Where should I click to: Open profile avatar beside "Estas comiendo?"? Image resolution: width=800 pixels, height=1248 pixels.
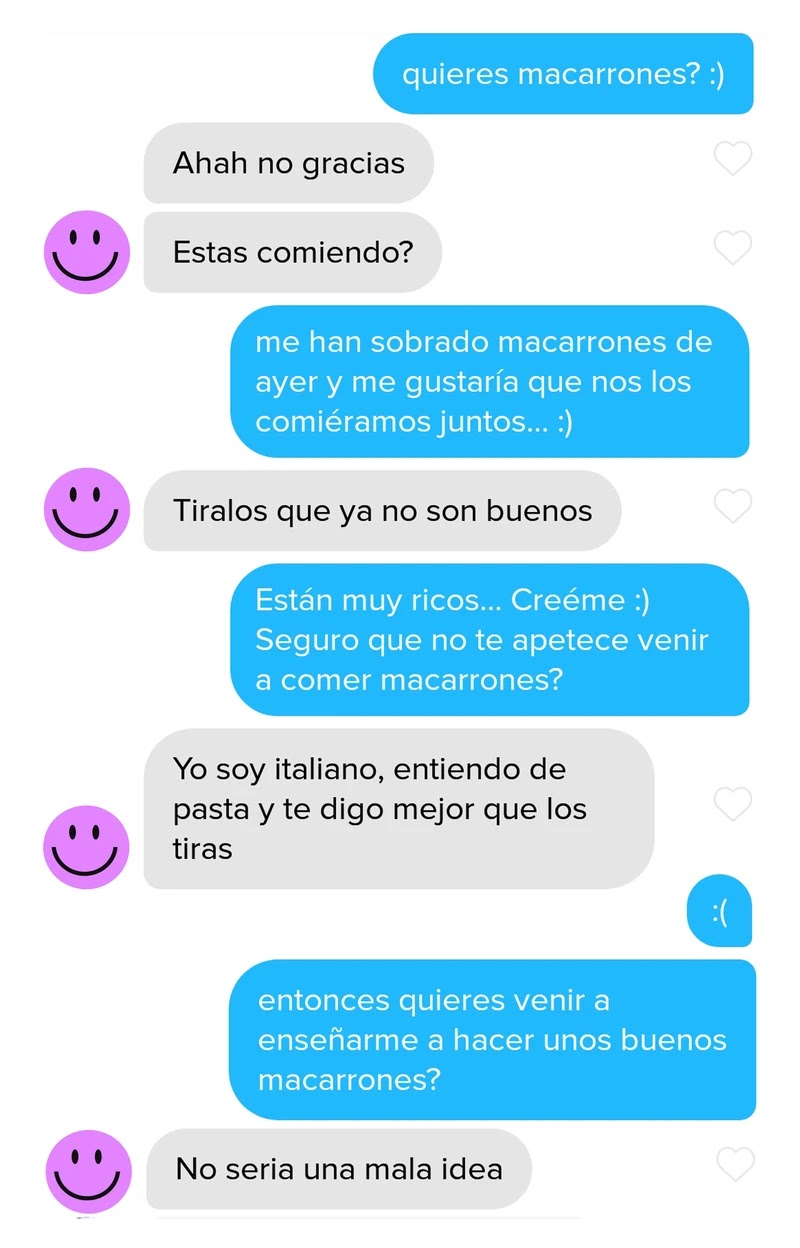[x=87, y=252]
